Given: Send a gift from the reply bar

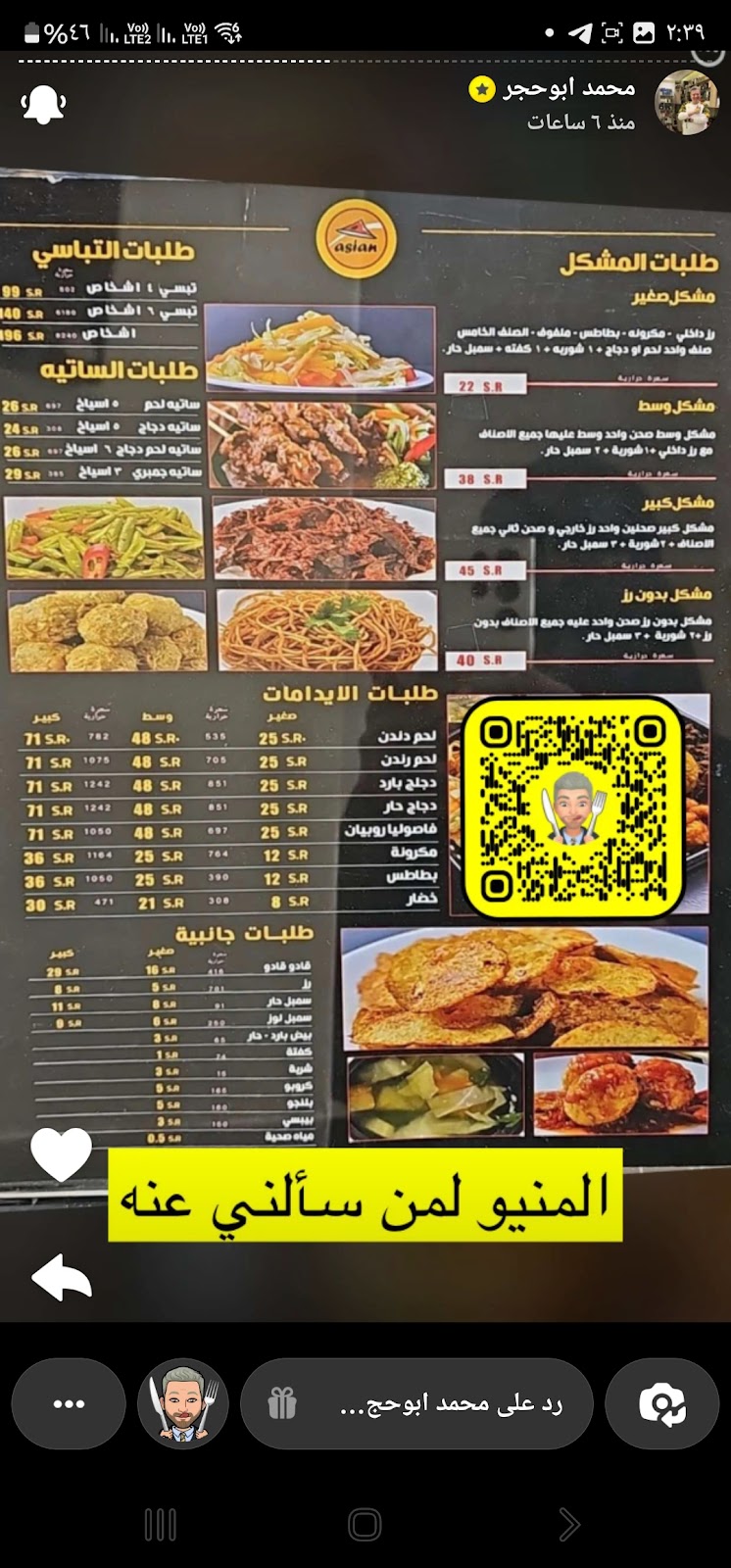Looking at the screenshot, I should [x=282, y=1404].
